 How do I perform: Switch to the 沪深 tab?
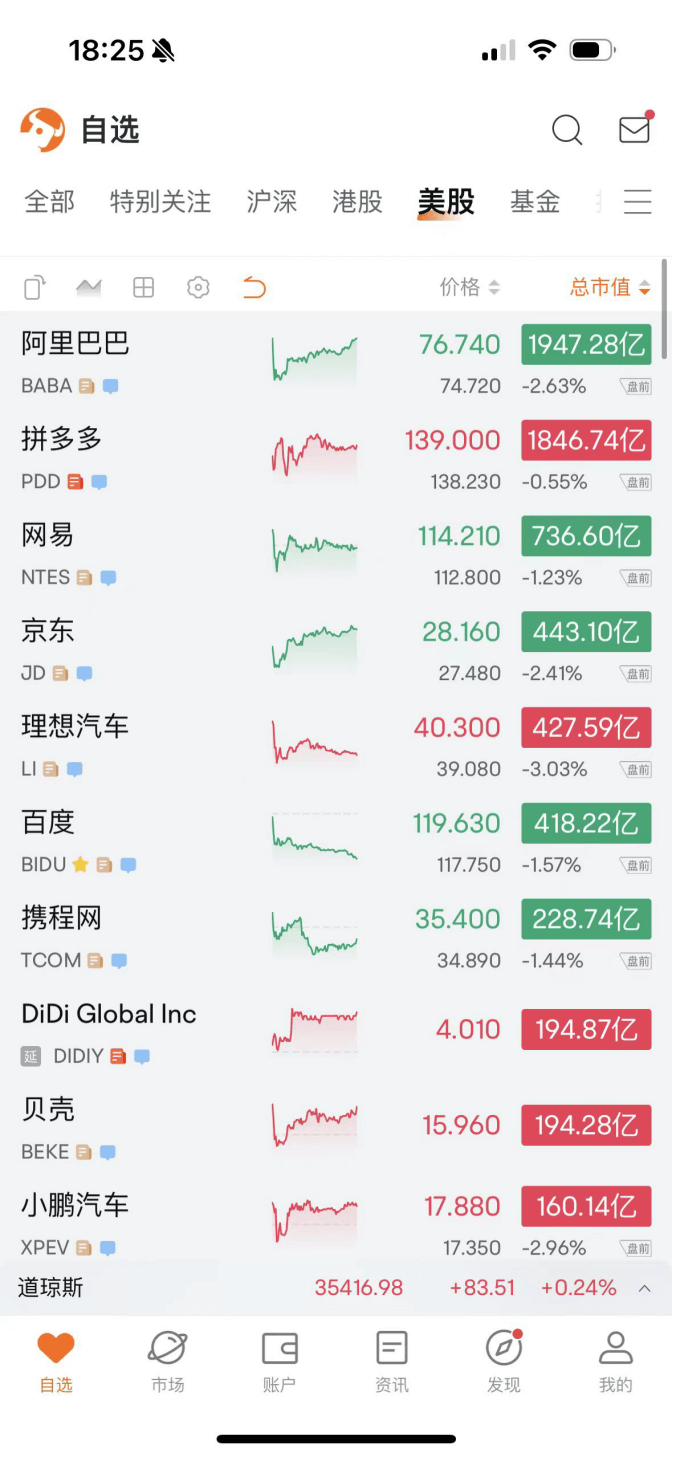(272, 202)
